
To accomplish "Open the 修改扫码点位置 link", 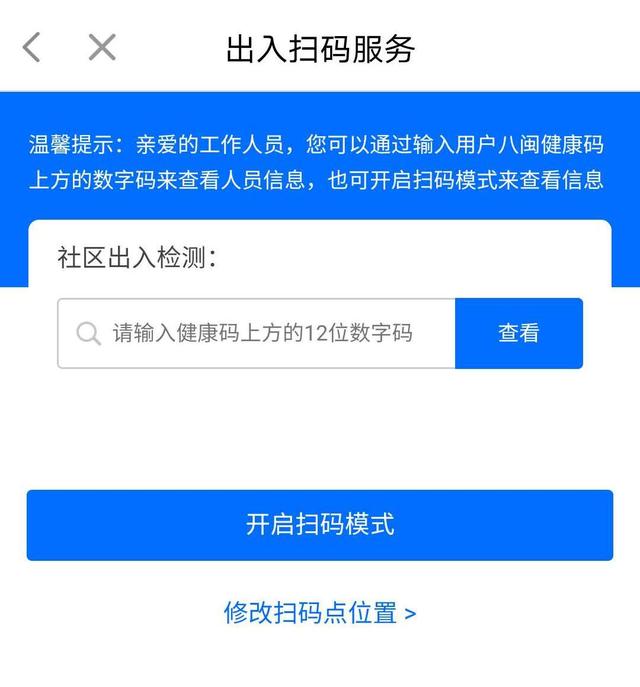I will coord(320,612).
